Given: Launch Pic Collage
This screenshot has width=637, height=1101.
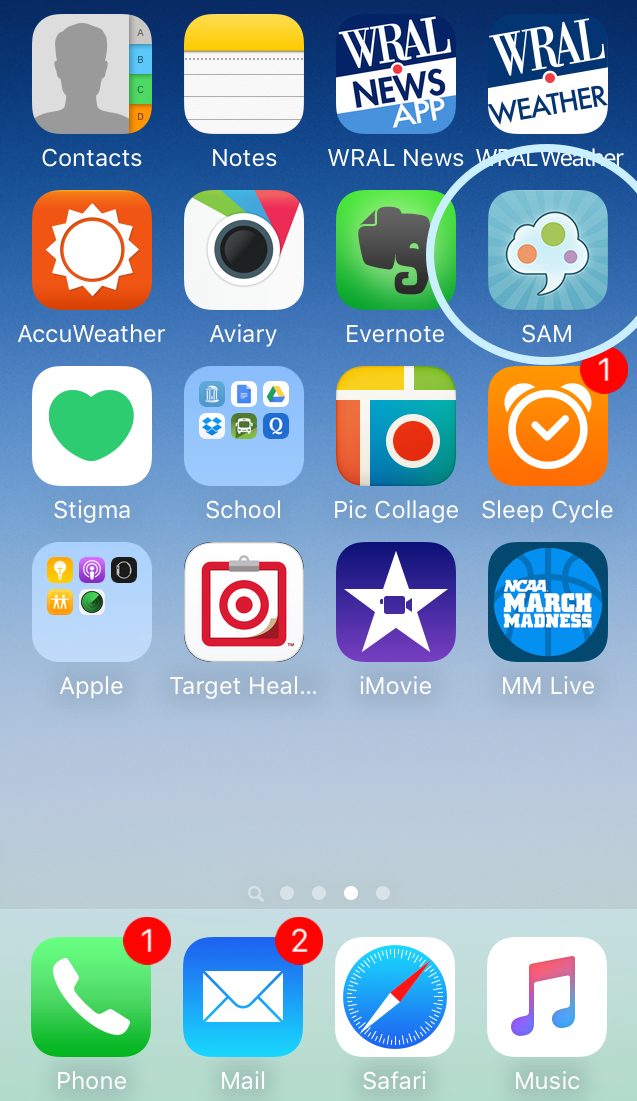Looking at the screenshot, I should (396, 426).
